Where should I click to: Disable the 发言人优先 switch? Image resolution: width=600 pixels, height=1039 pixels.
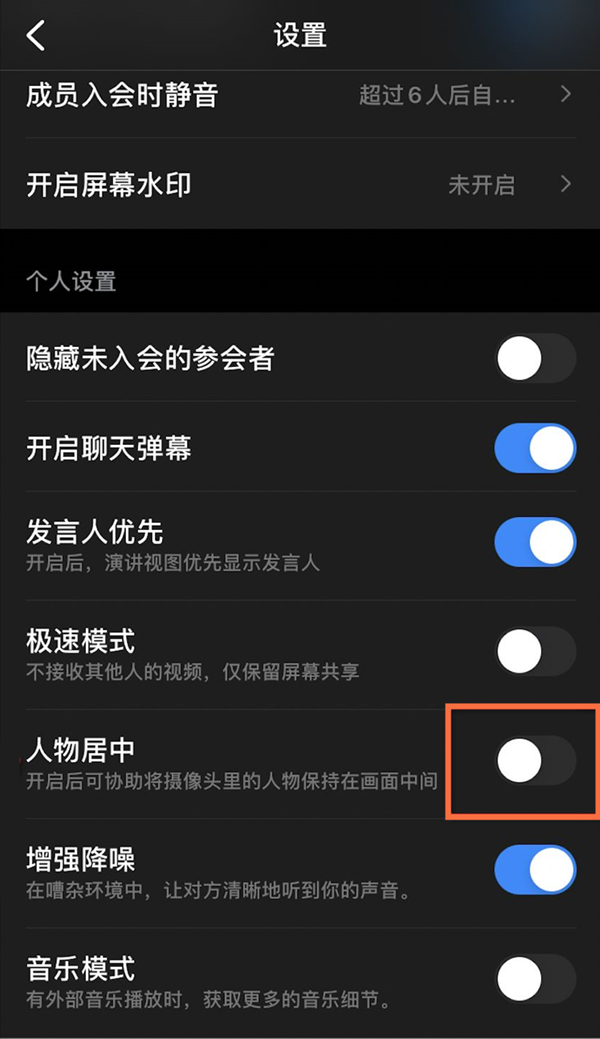click(535, 543)
